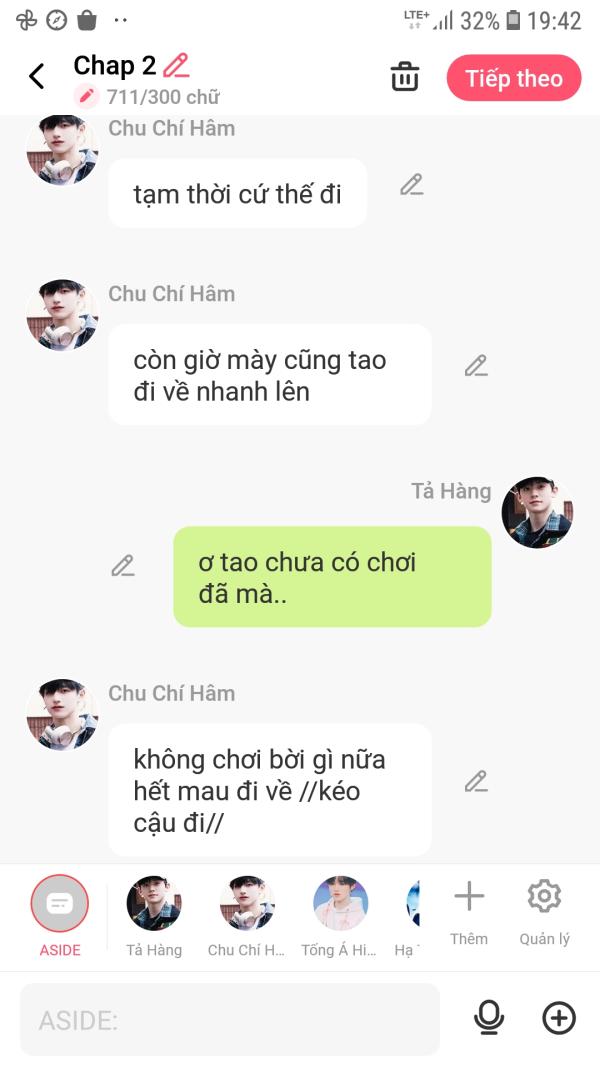Viewport: 600px width, 1067px height.
Task: Add a new character with Thêm
Action: tap(469, 912)
